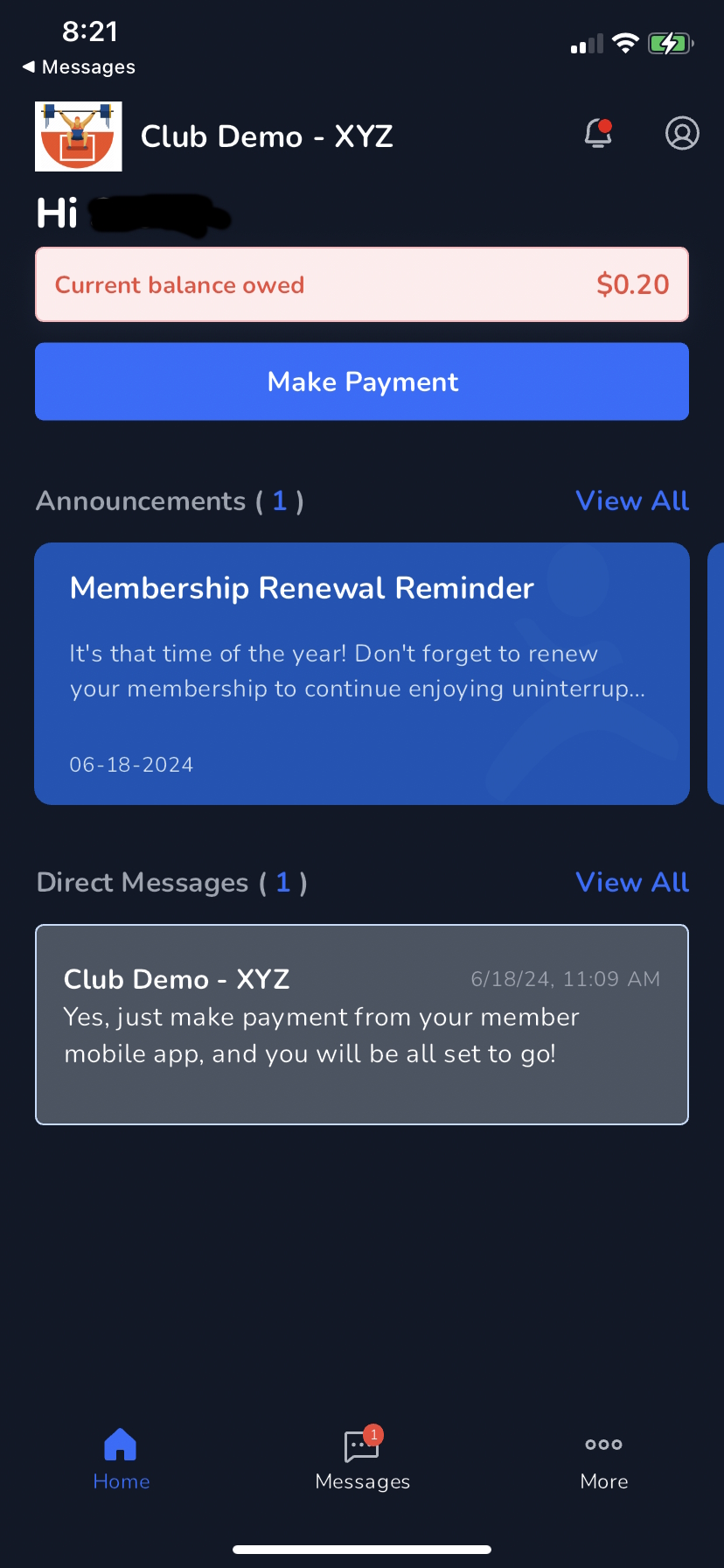
Task: Open the notifications bell
Action: tap(598, 134)
